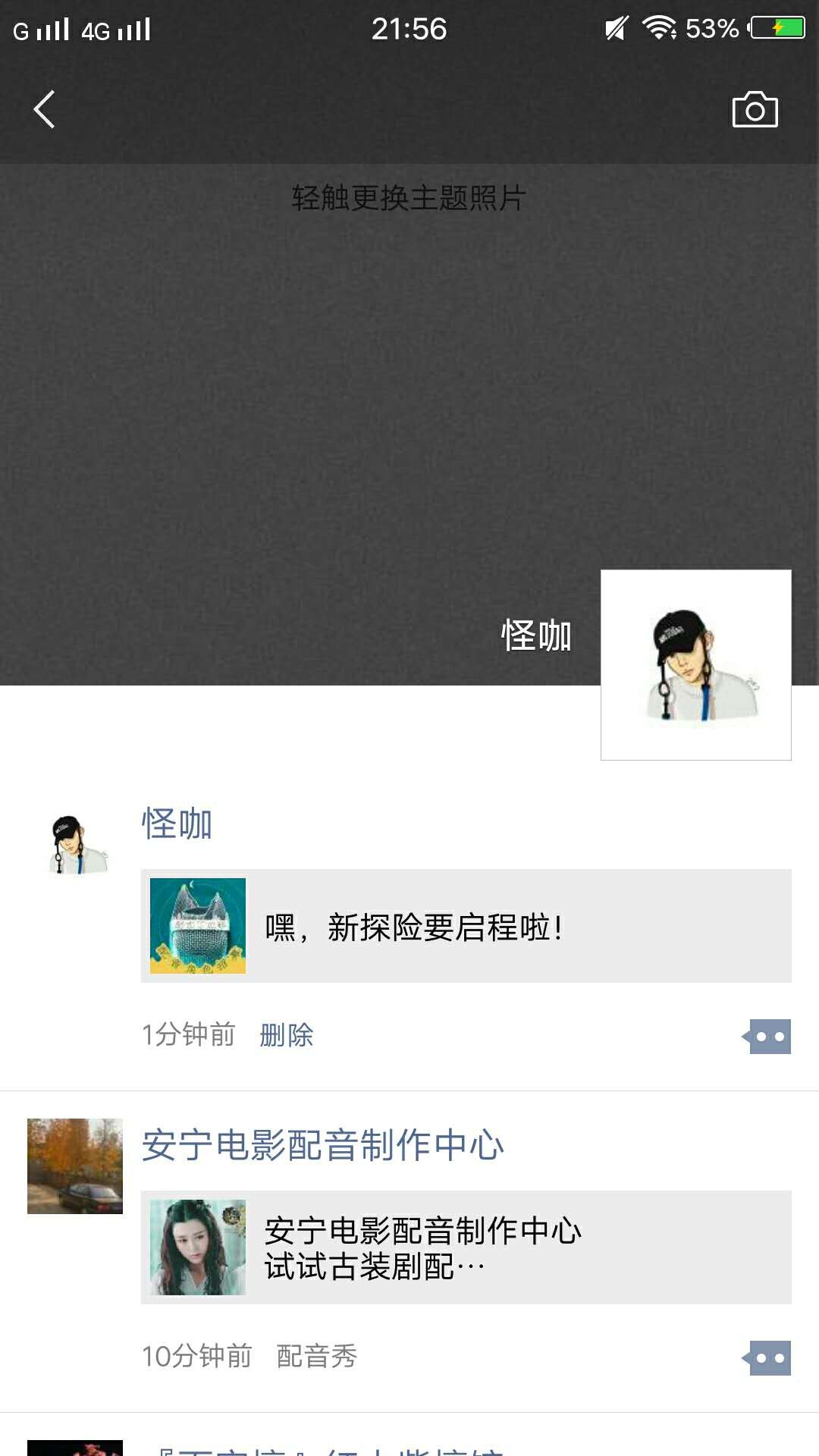Open 怪咖's name link on the first post

click(x=177, y=824)
